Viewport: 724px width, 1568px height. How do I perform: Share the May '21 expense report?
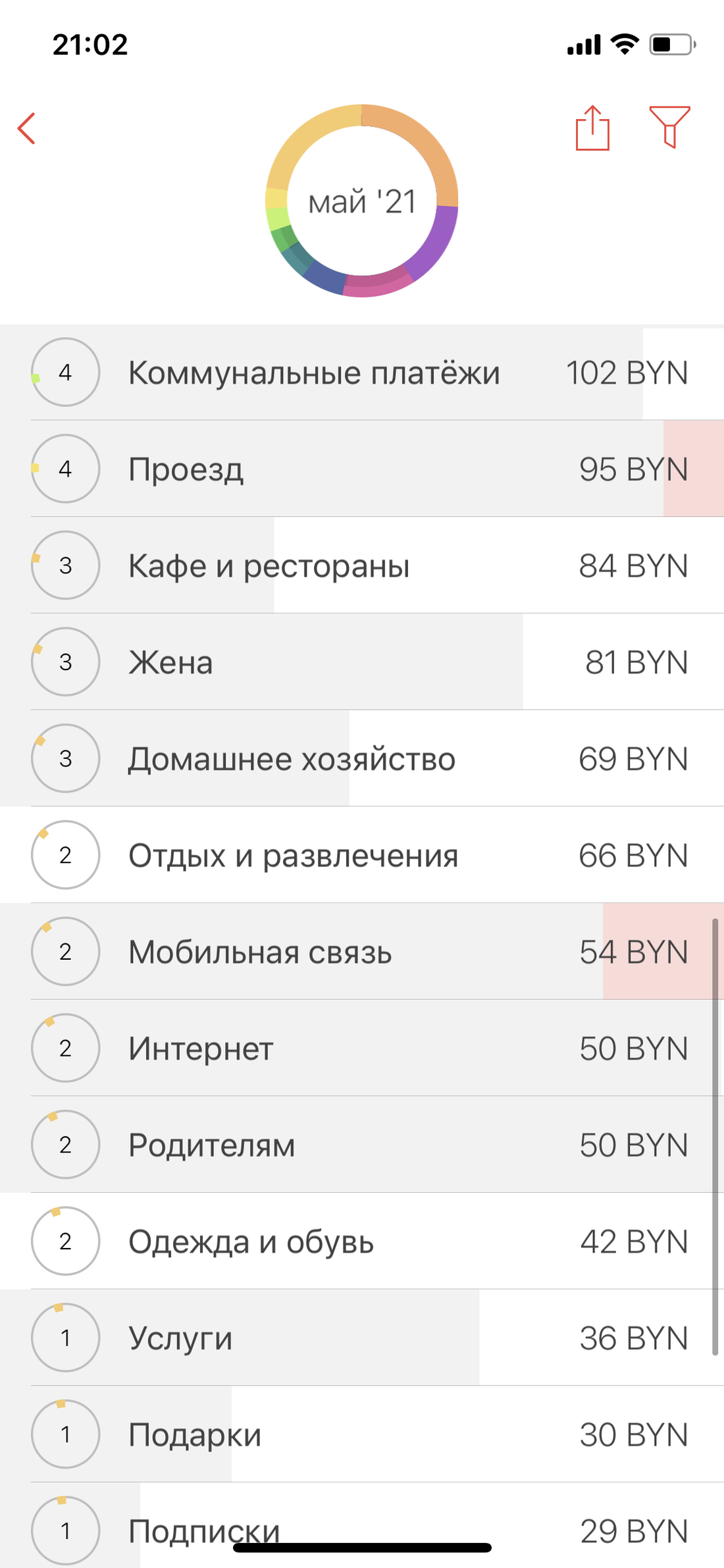[592, 128]
